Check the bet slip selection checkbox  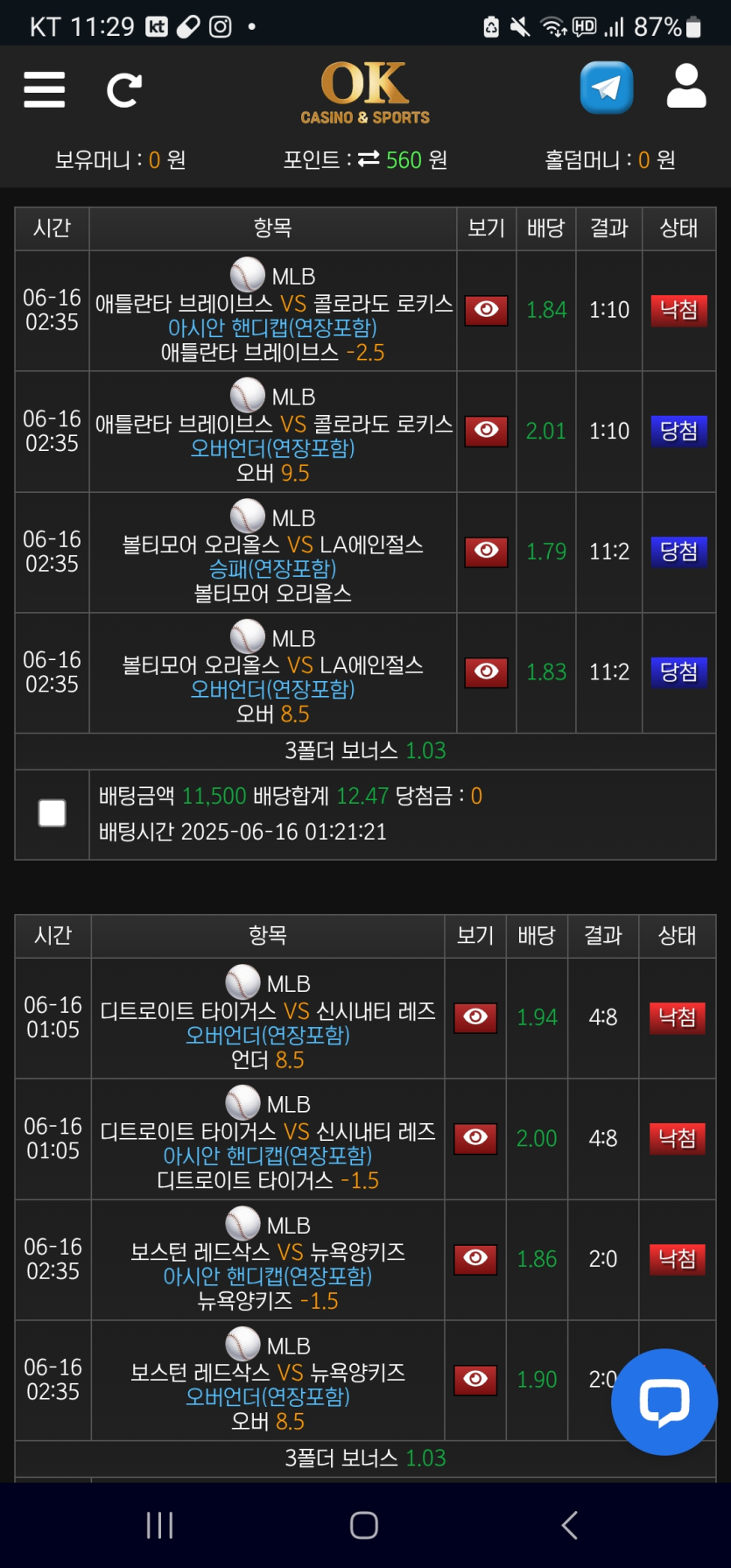pos(52,812)
